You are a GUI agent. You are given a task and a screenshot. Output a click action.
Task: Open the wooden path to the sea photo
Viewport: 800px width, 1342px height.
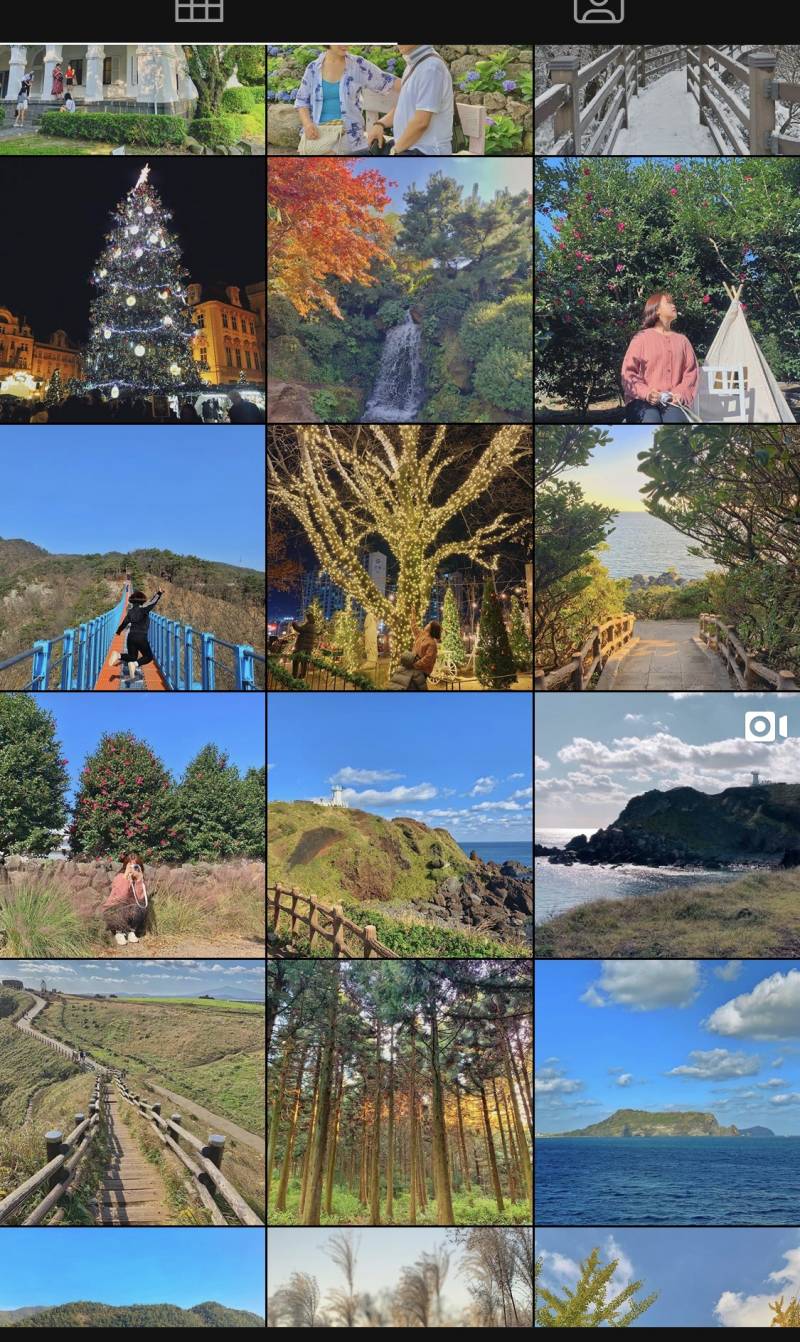pos(667,557)
